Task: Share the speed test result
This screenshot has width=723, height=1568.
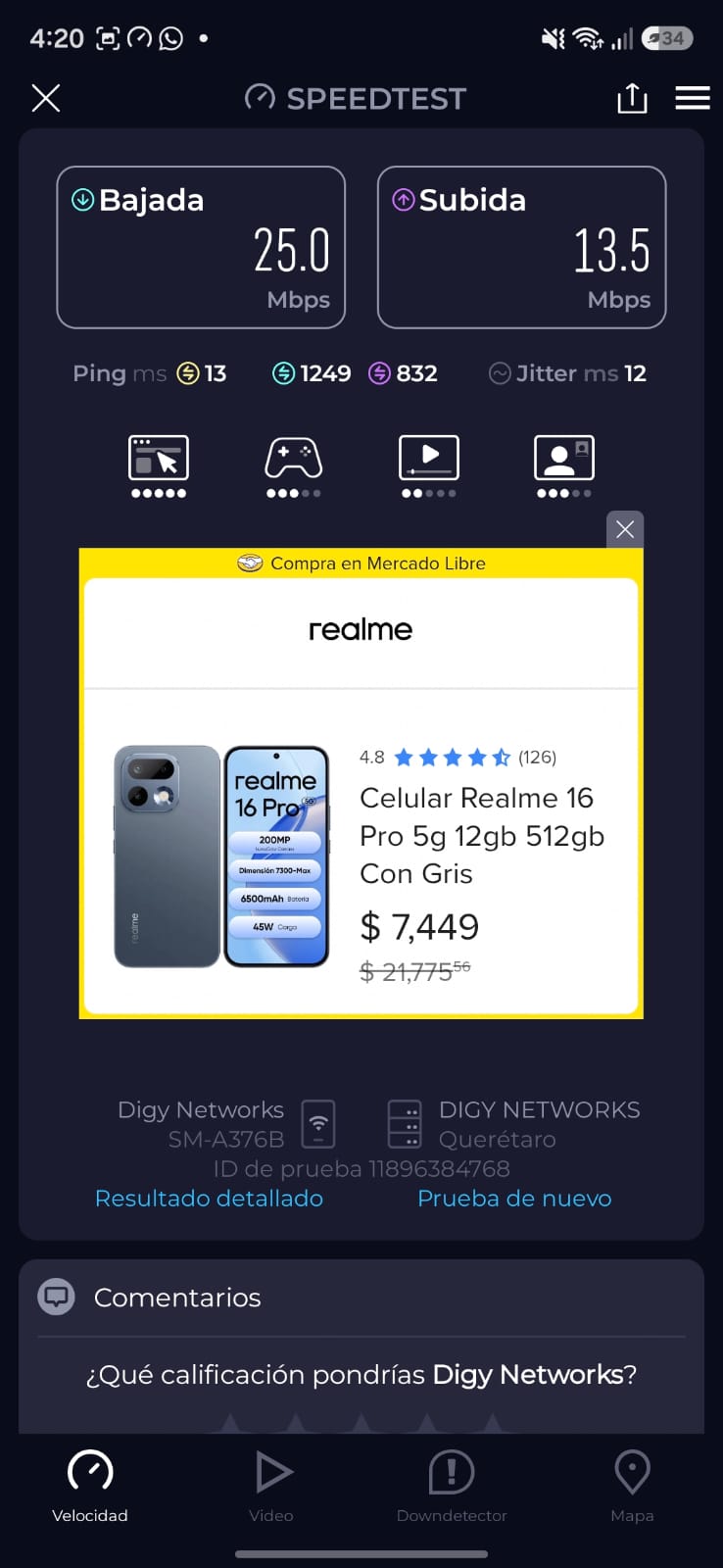Action: 632,98
